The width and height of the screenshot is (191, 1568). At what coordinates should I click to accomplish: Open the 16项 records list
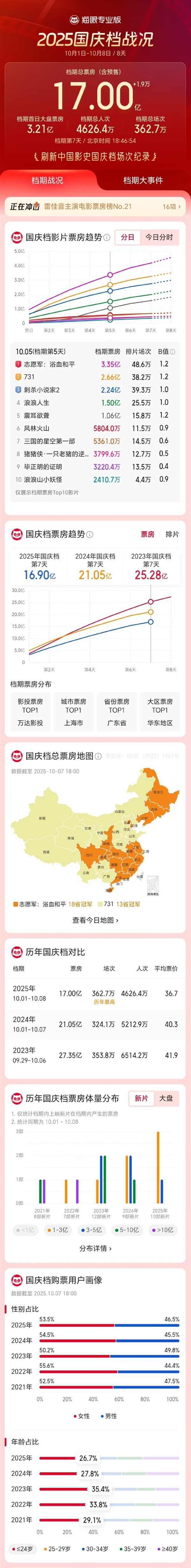(x=171, y=206)
